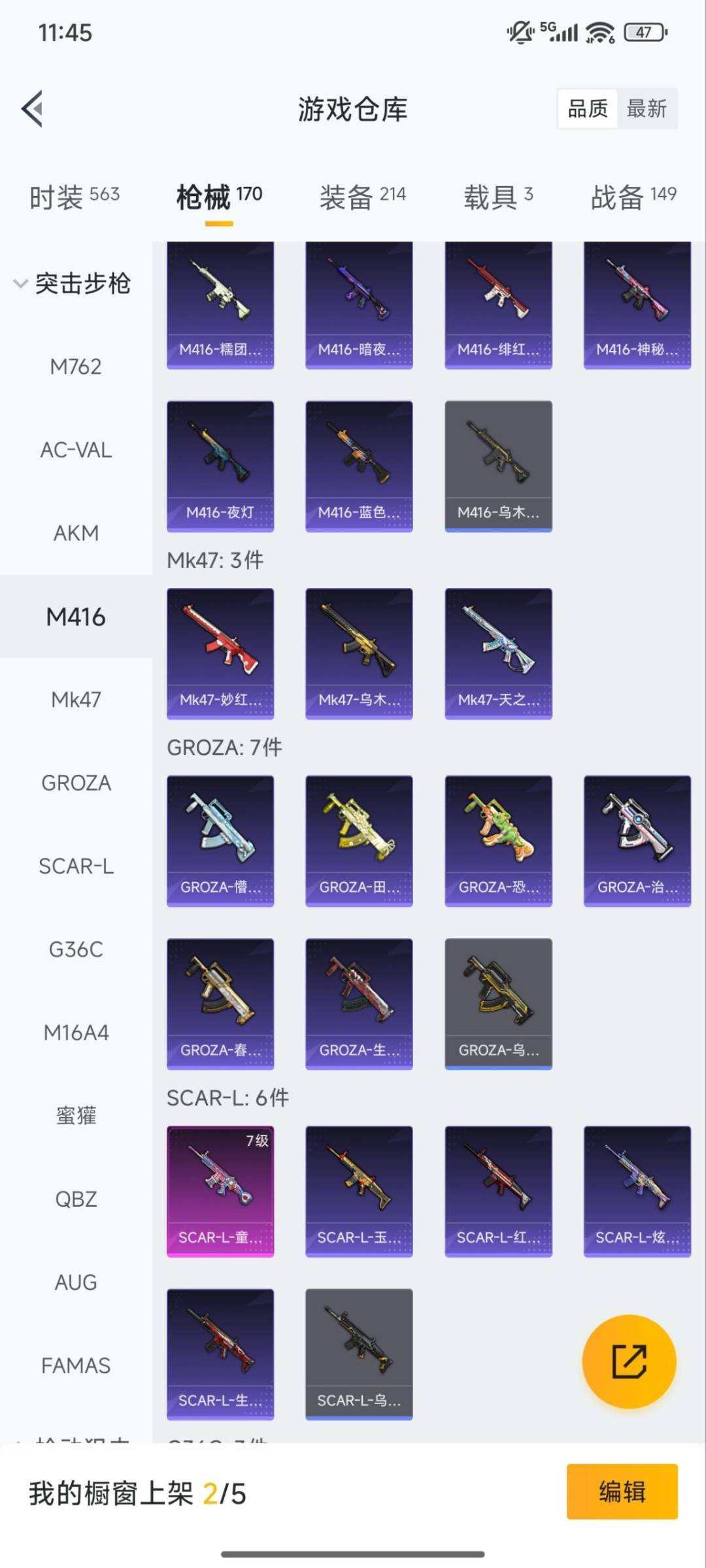The height and width of the screenshot is (1568, 706).
Task: Open the M416-乌木 skin tile
Action: point(498,466)
